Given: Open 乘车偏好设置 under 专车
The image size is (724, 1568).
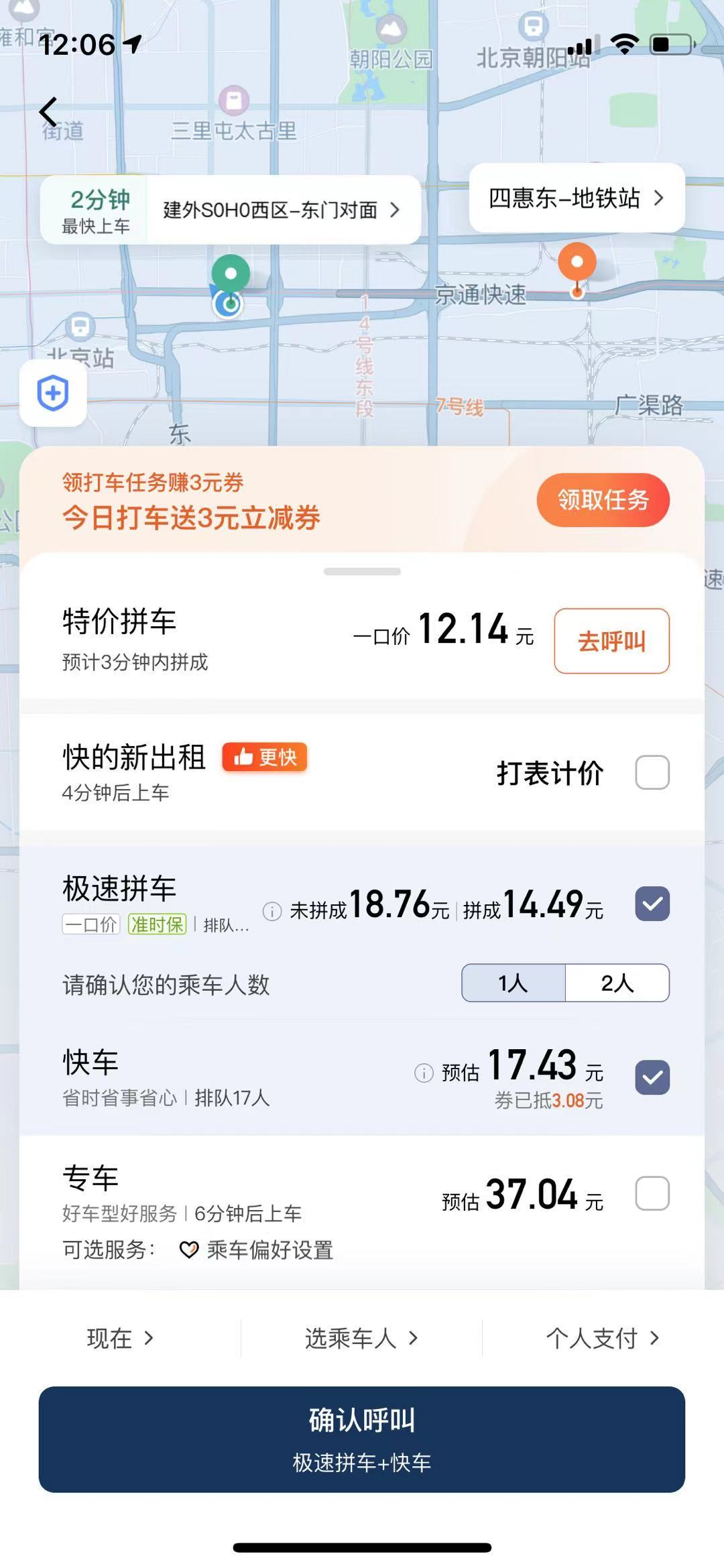Looking at the screenshot, I should pyautogui.click(x=257, y=1250).
